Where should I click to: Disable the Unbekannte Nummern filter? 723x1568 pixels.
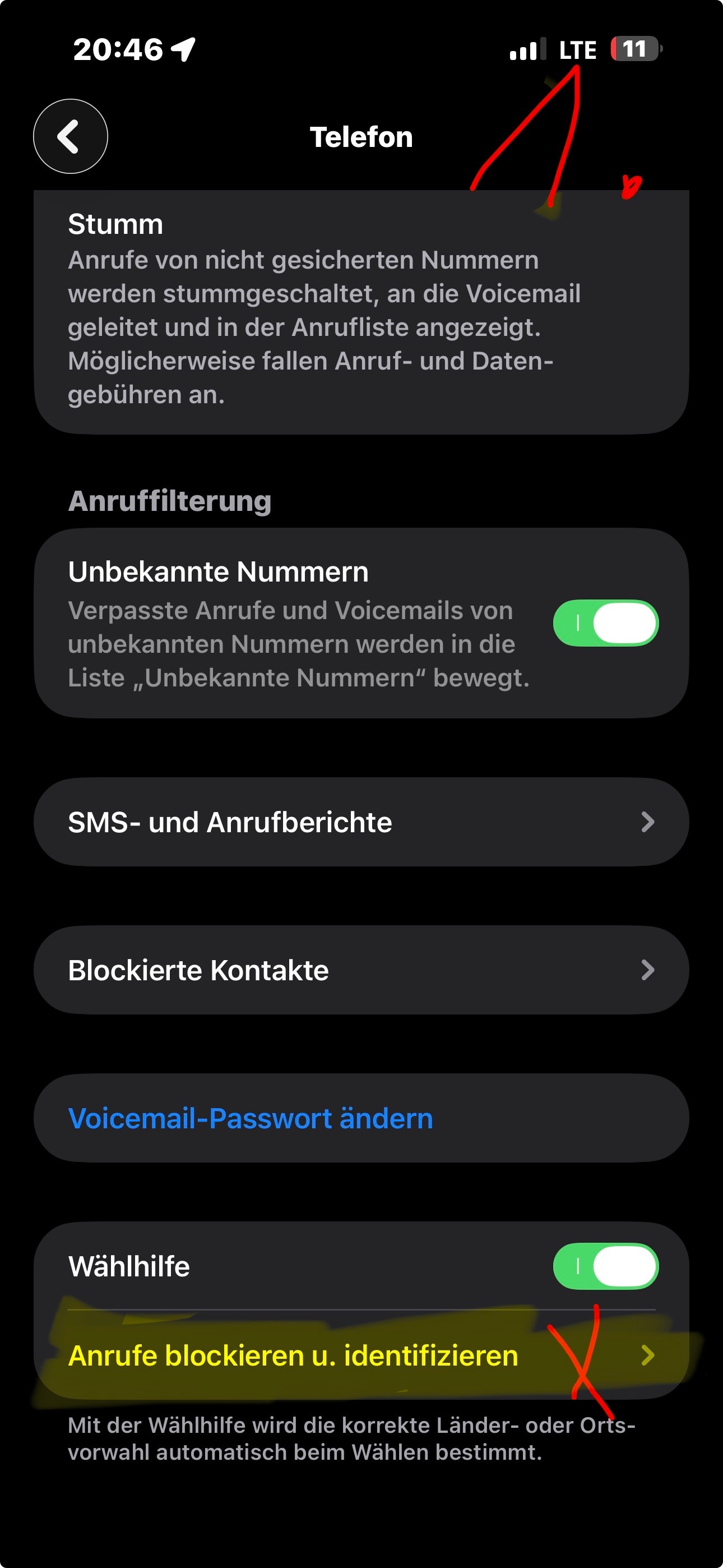605,622
